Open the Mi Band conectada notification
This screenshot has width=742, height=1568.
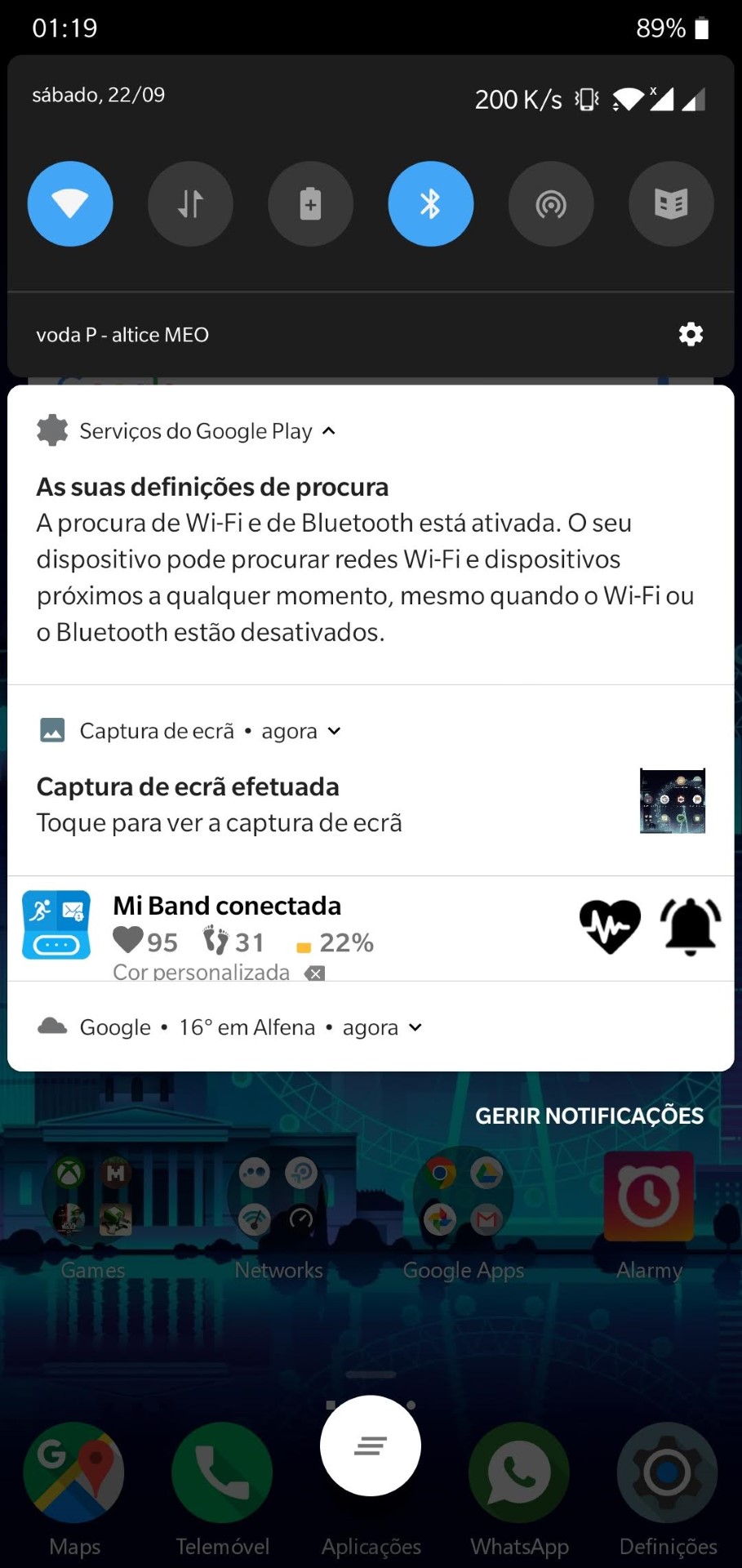tap(227, 906)
